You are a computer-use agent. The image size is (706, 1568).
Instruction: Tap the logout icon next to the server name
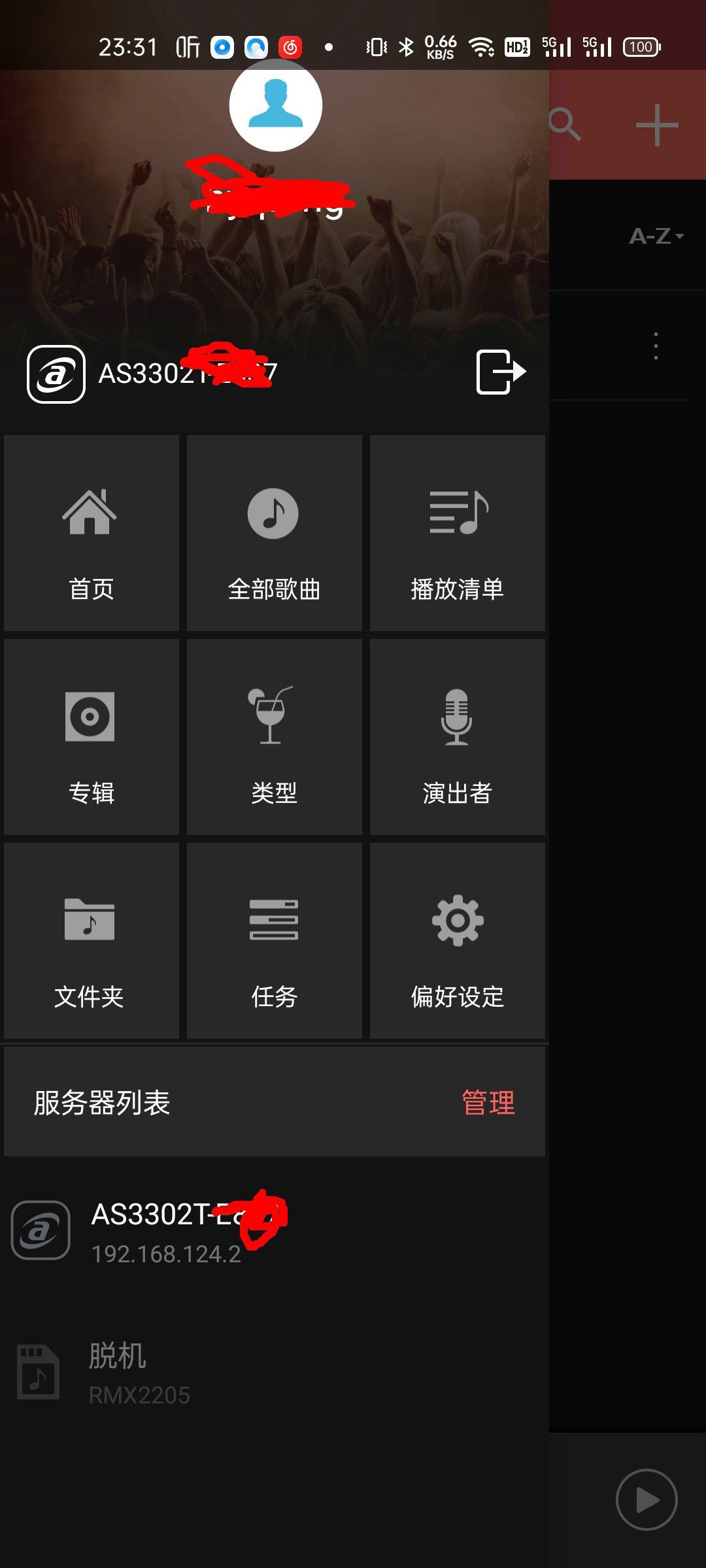point(501,372)
